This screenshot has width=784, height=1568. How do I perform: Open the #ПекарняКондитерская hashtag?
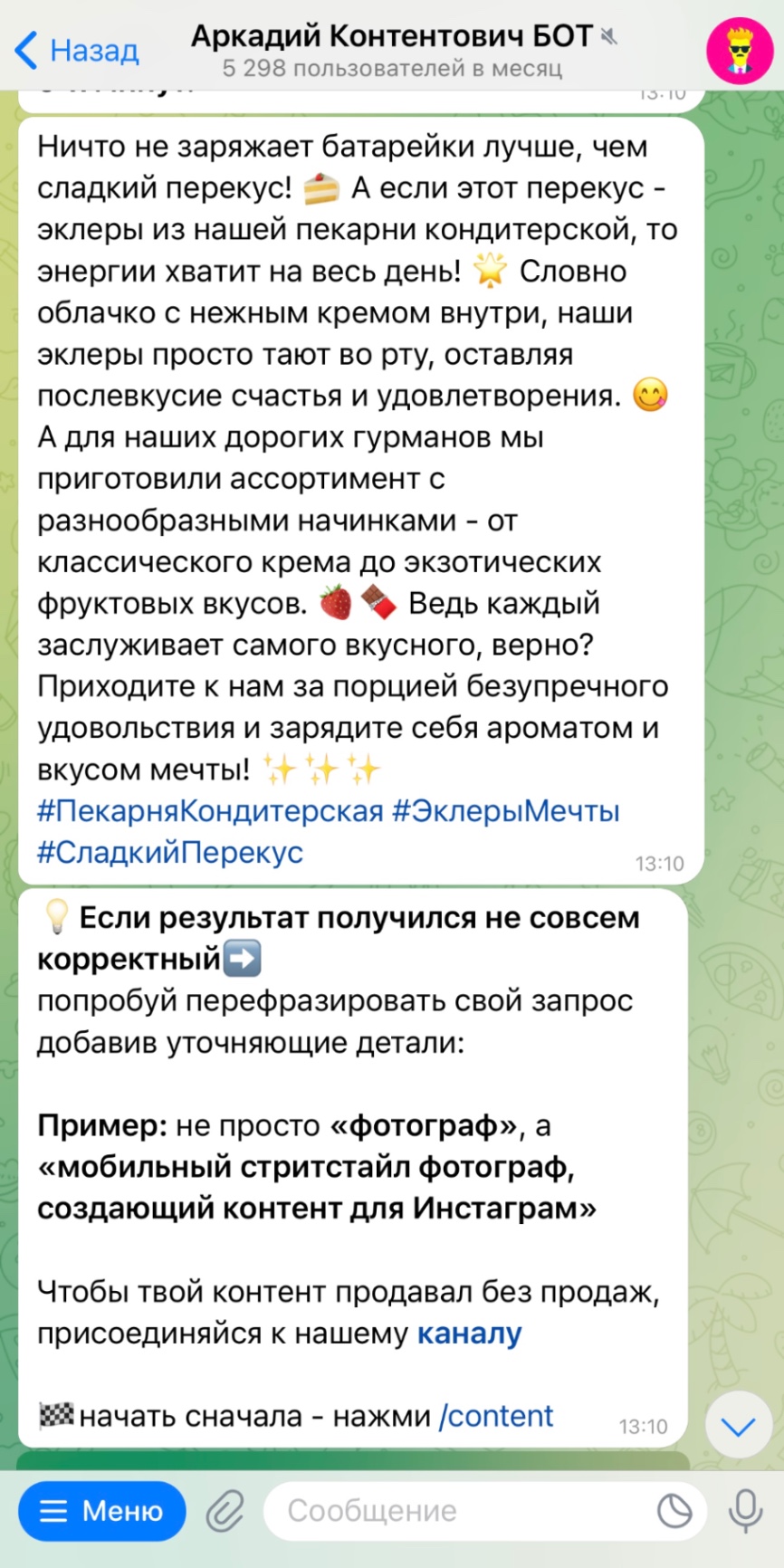click(x=210, y=810)
